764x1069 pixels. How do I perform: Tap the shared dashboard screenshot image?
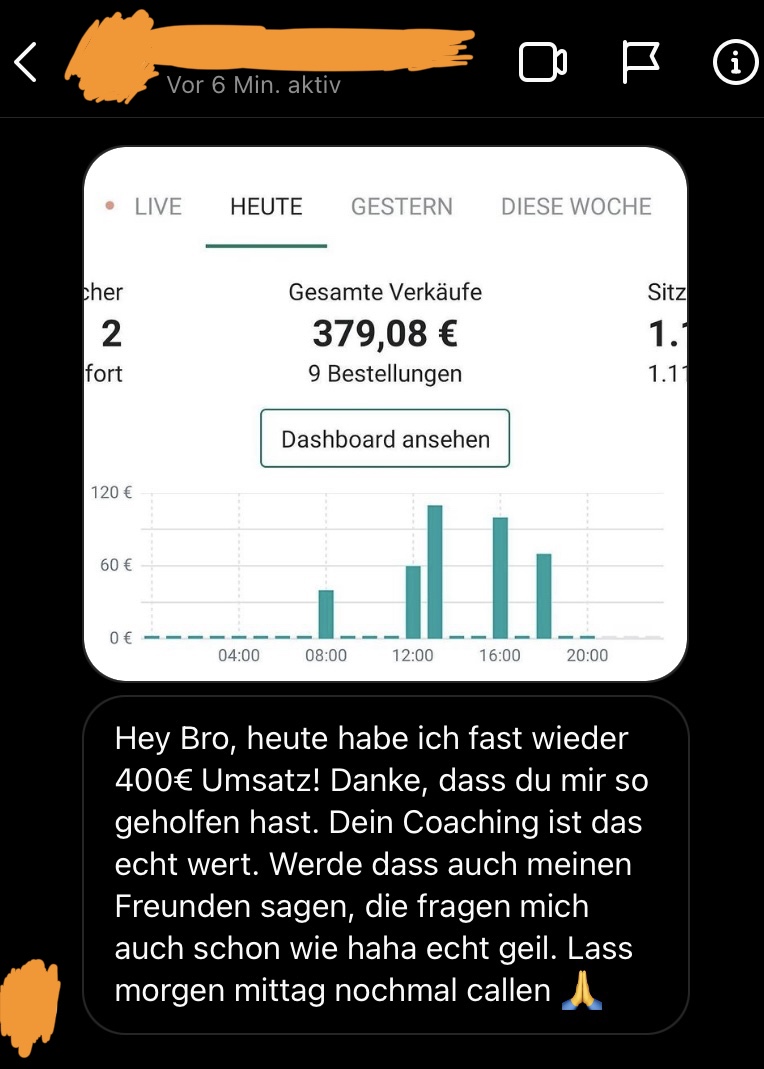point(385,410)
